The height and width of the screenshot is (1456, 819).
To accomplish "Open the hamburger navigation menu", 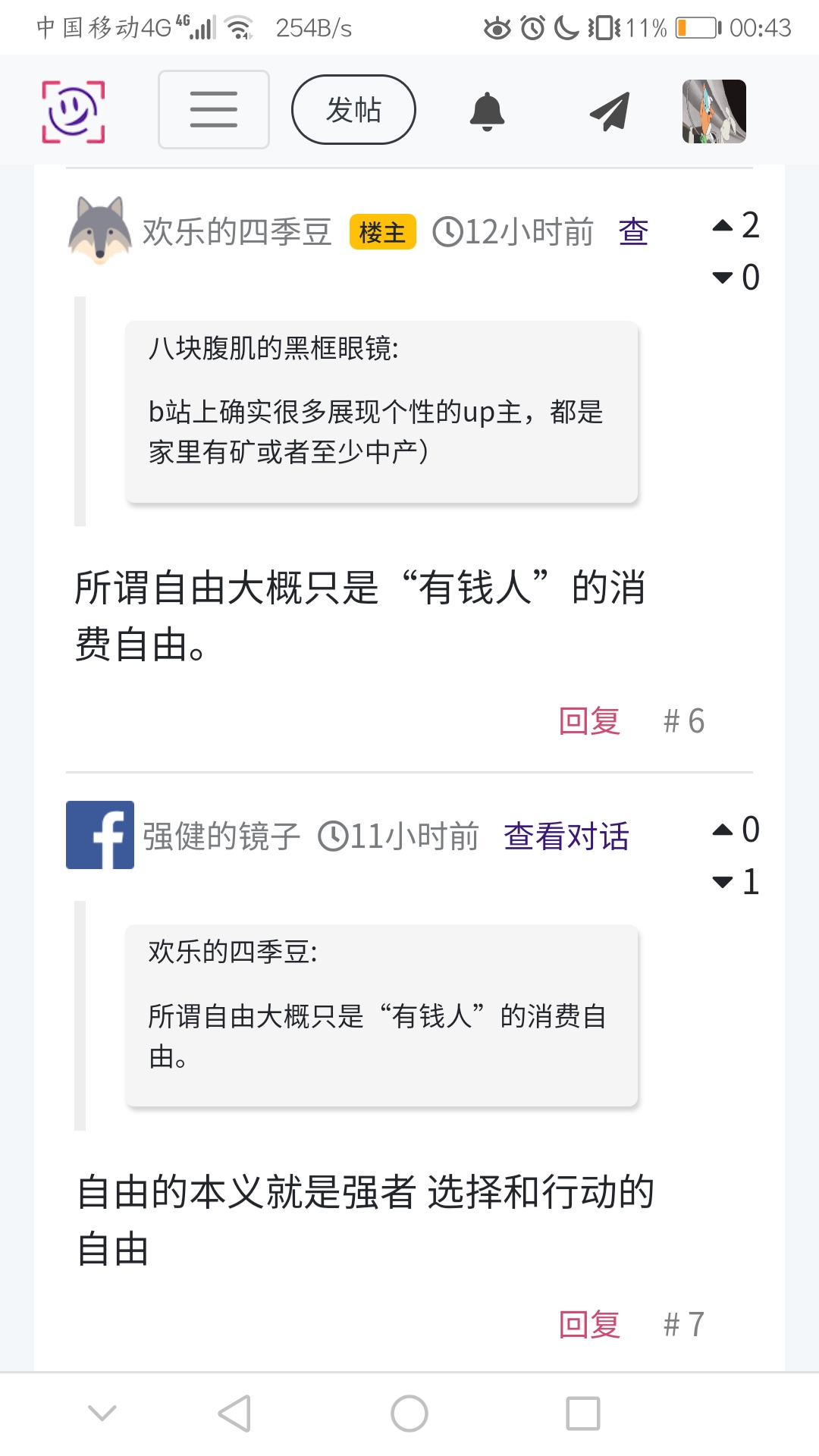I will (213, 110).
